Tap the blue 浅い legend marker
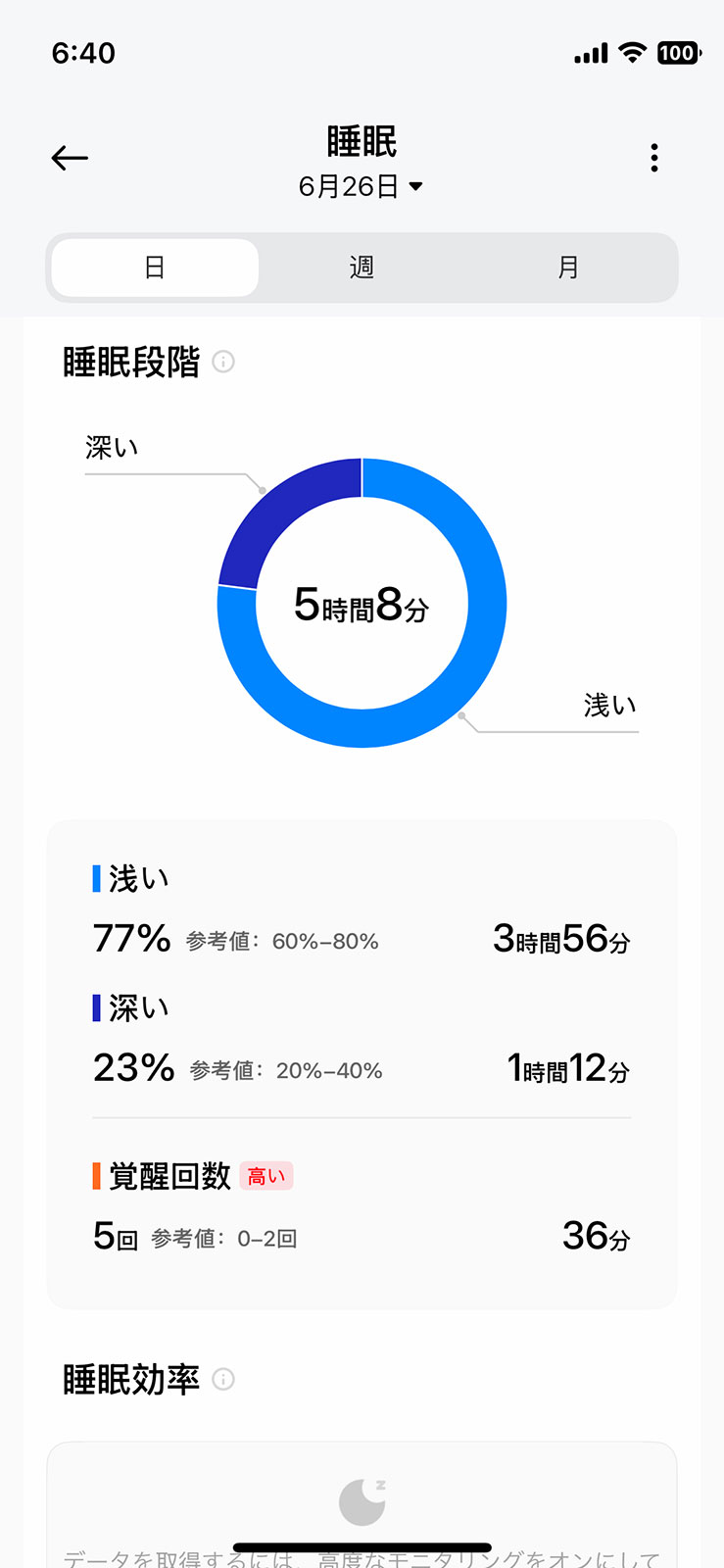The image size is (724, 1568). (x=96, y=878)
